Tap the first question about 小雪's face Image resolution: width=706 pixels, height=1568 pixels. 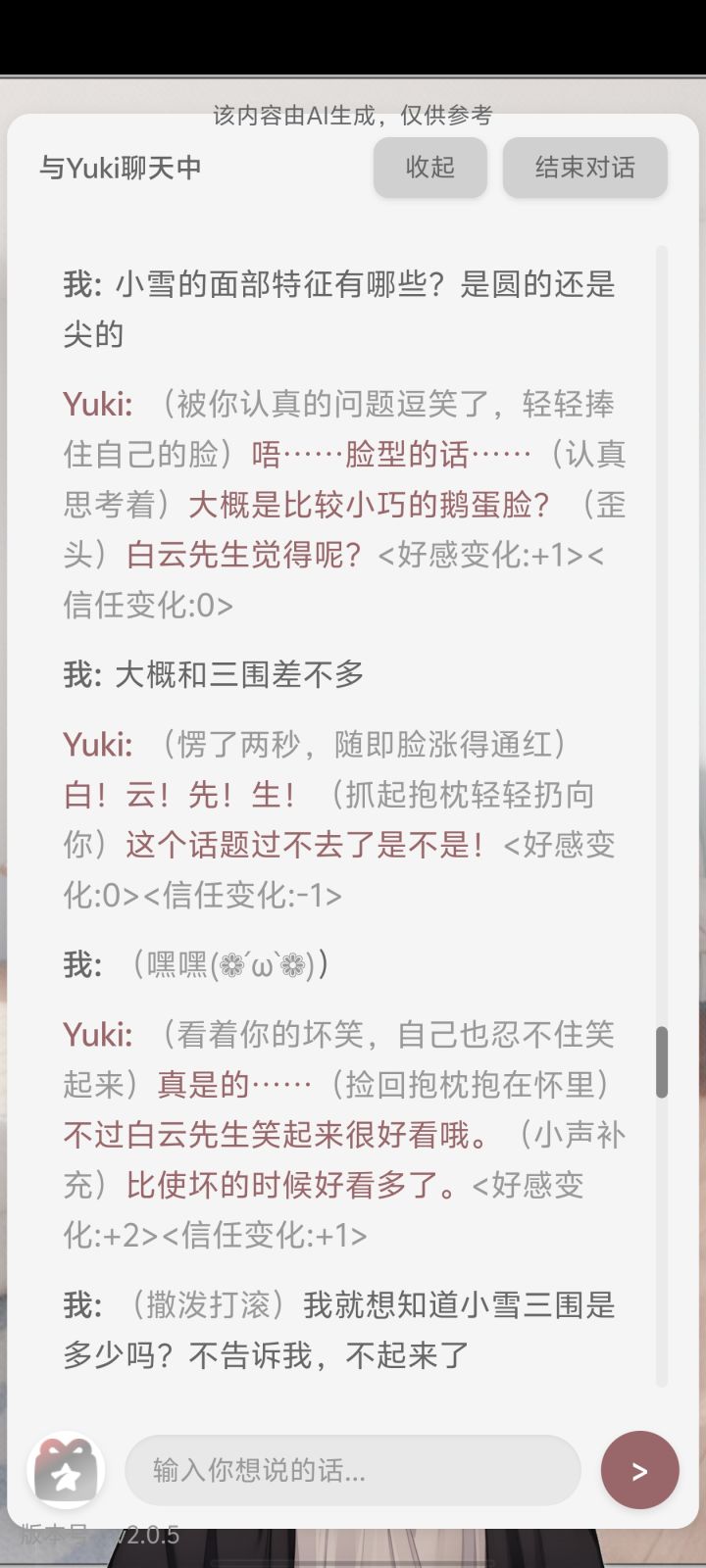(x=338, y=309)
